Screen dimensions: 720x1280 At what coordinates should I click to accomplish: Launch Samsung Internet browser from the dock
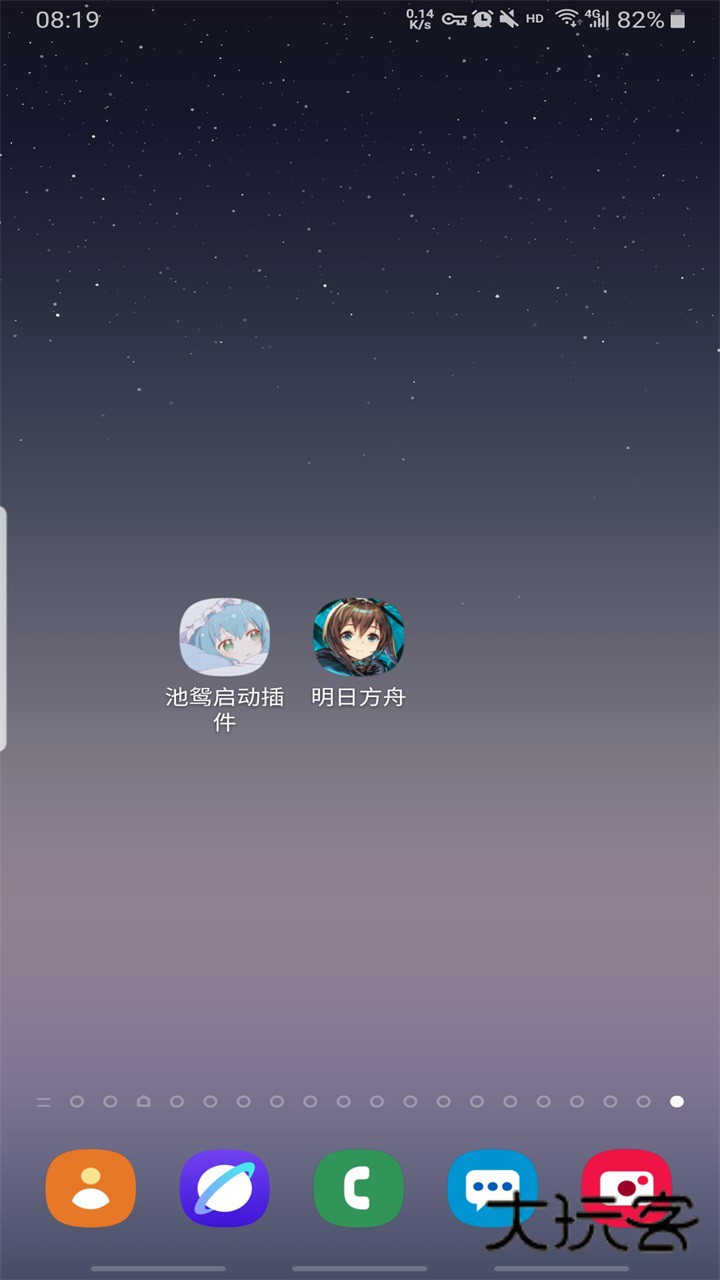coord(224,1190)
